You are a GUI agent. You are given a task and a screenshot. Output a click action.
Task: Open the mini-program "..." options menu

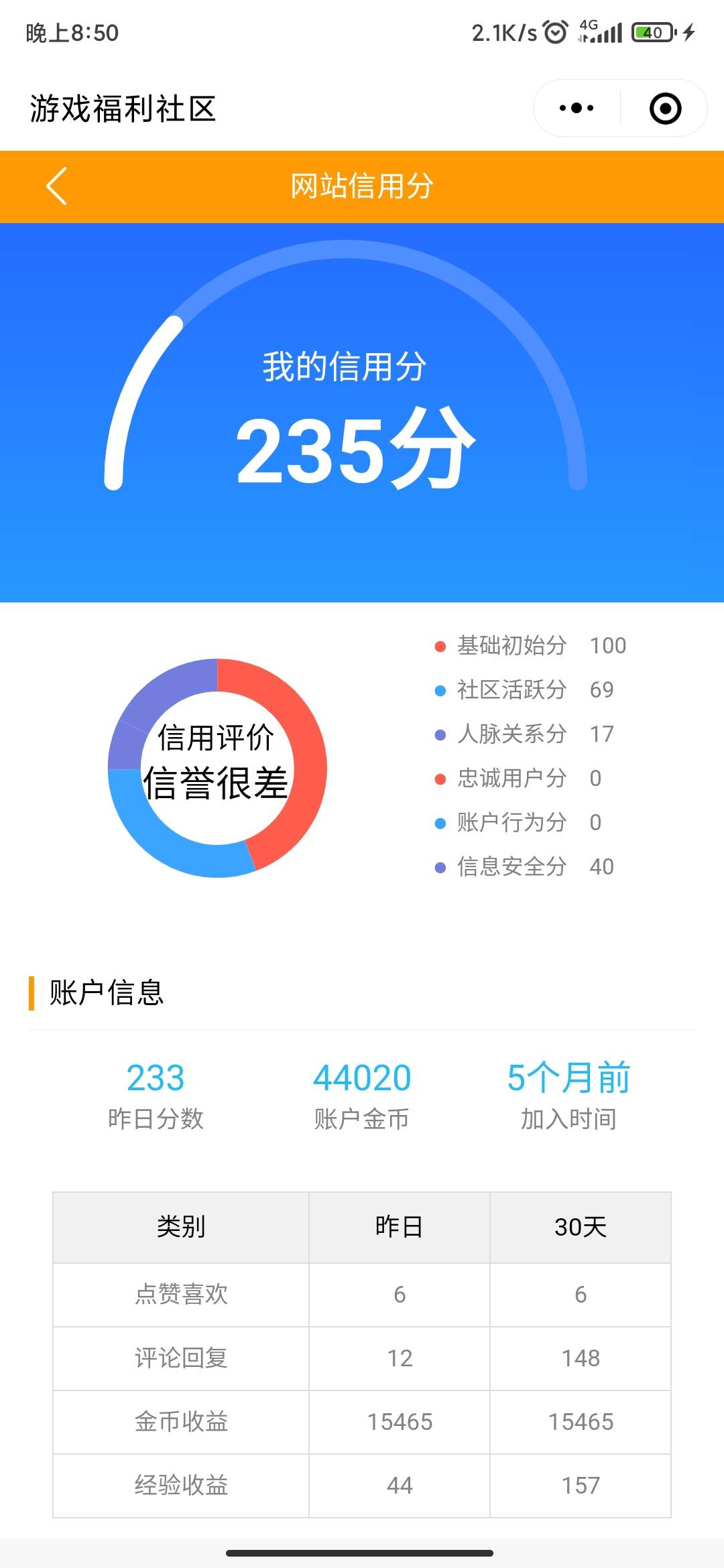click(x=578, y=107)
